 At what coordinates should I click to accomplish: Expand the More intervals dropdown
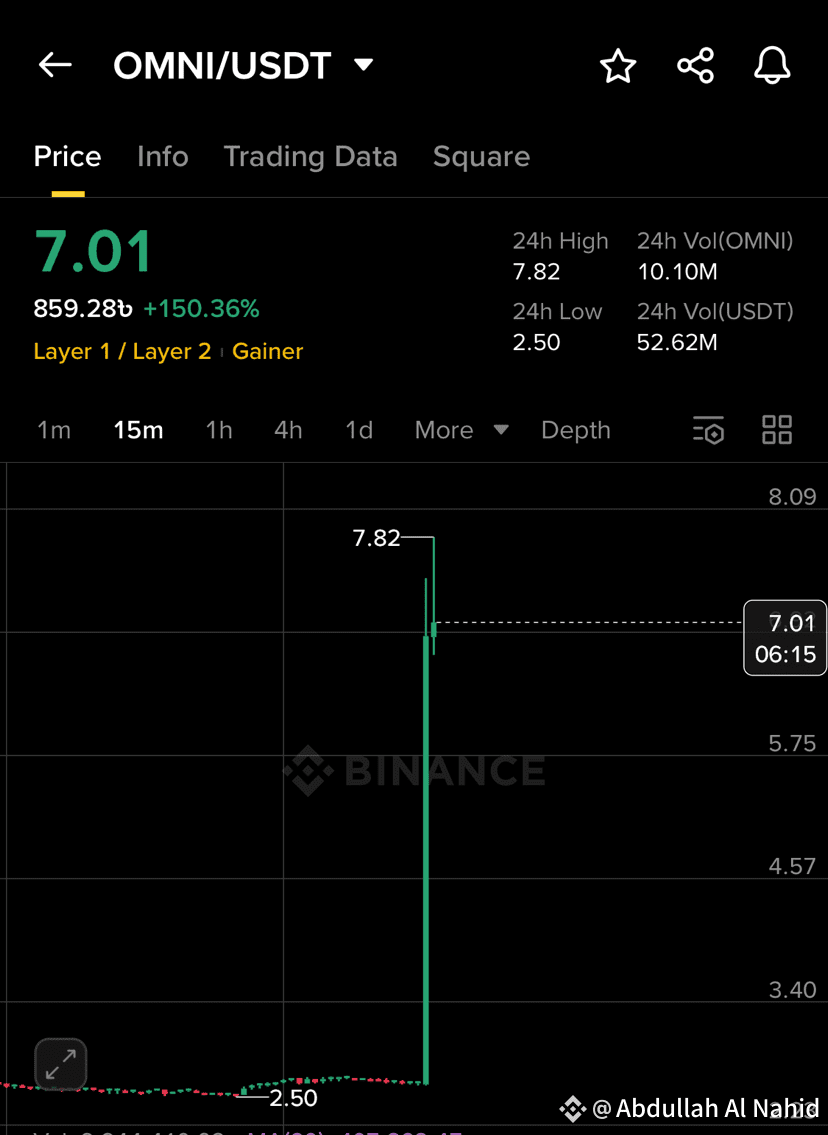(x=461, y=430)
